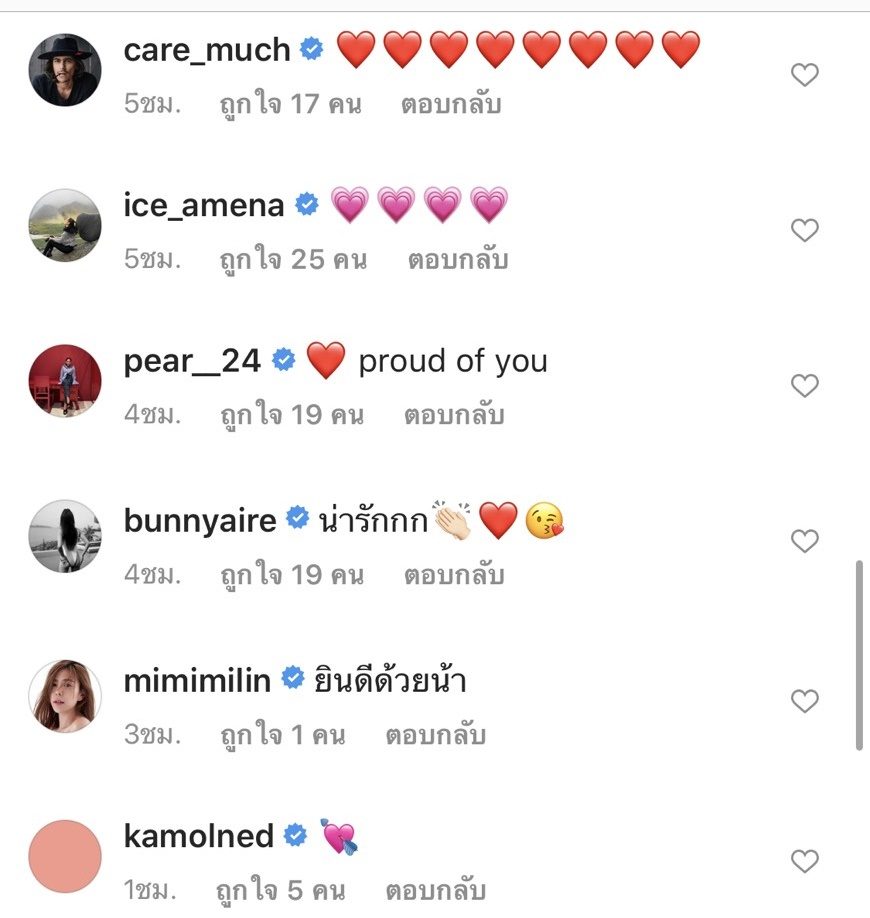870x918 pixels.
Task: View the 19 likes on pear__24's comment
Action: click(x=291, y=415)
